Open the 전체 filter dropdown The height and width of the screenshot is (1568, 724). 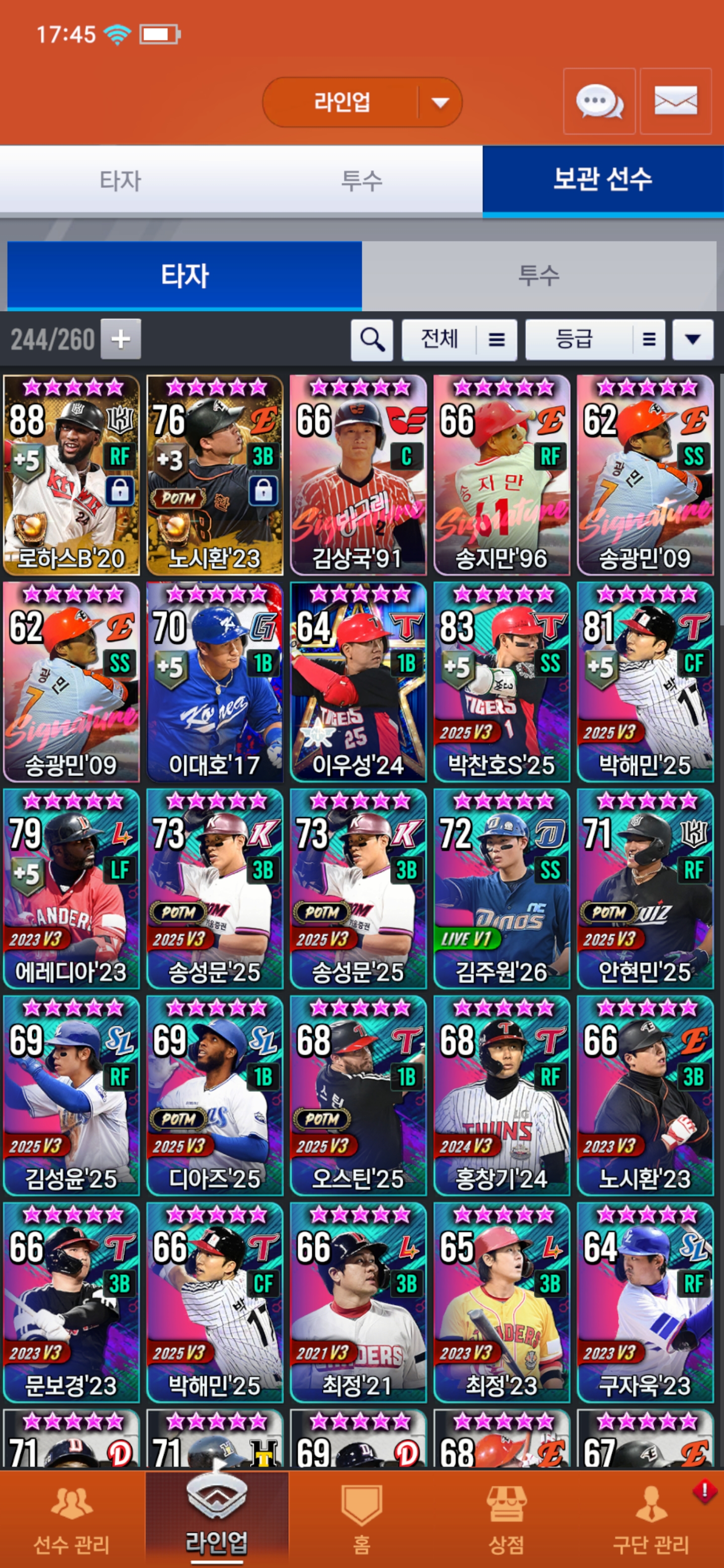(x=459, y=339)
